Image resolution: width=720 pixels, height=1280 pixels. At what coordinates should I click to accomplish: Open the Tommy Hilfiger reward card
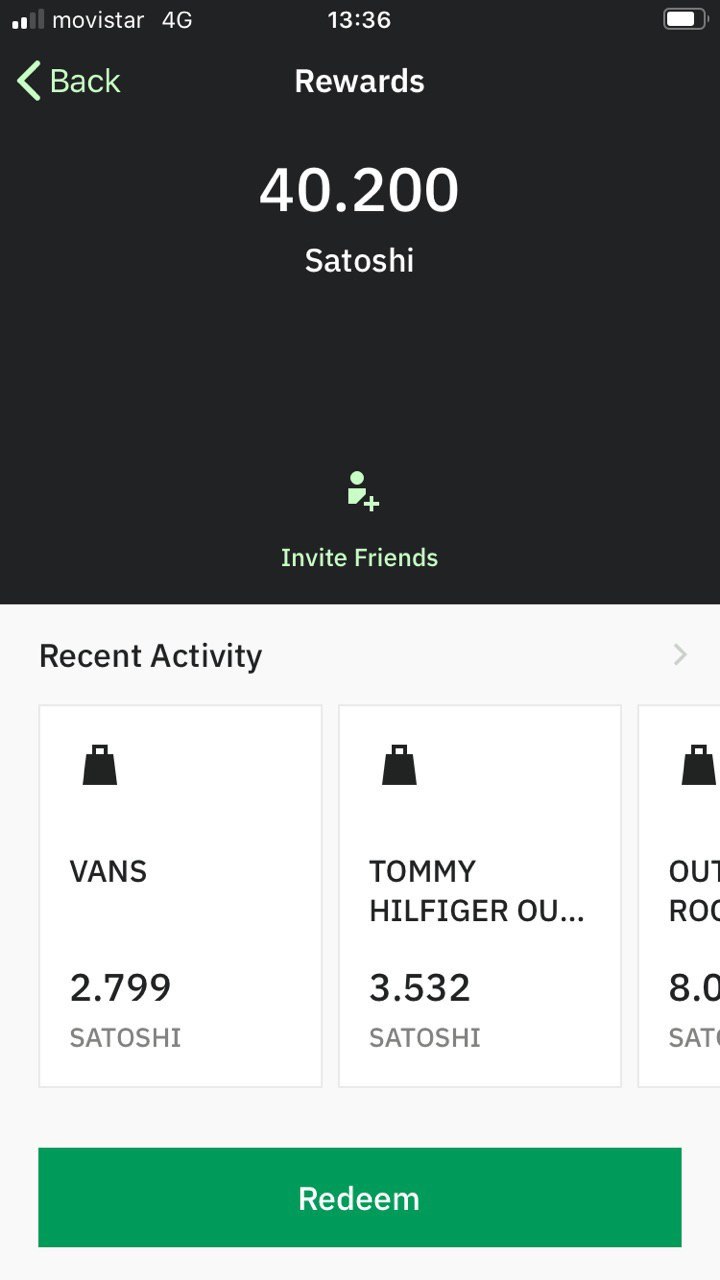[480, 896]
